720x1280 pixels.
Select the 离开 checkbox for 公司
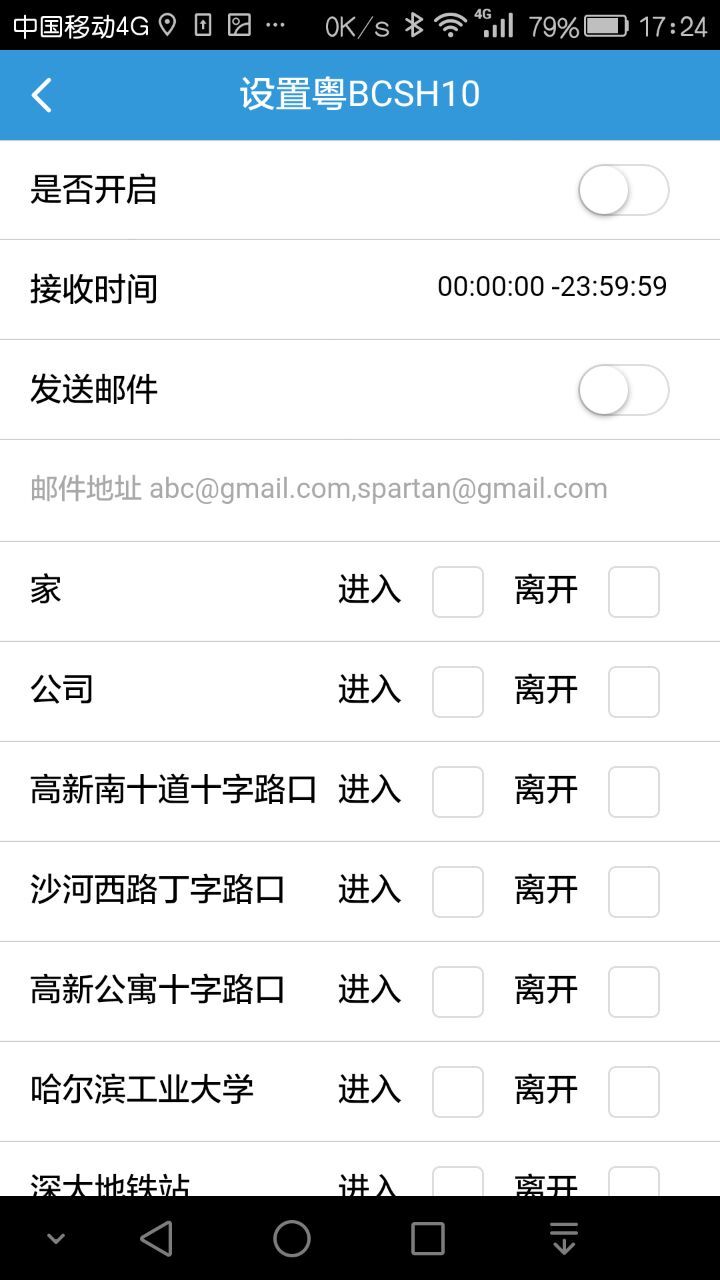(x=634, y=692)
